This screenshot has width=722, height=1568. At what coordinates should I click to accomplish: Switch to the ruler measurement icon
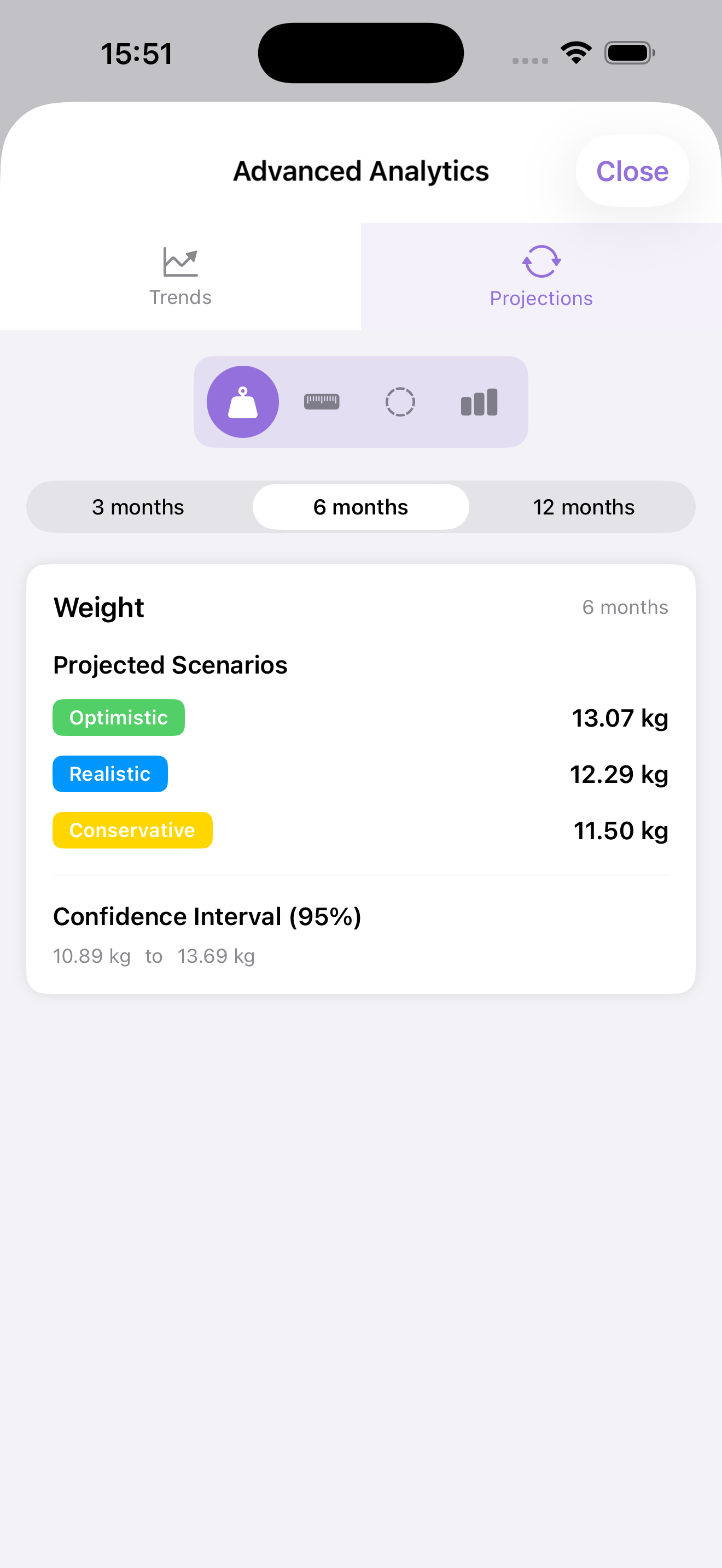coord(322,401)
